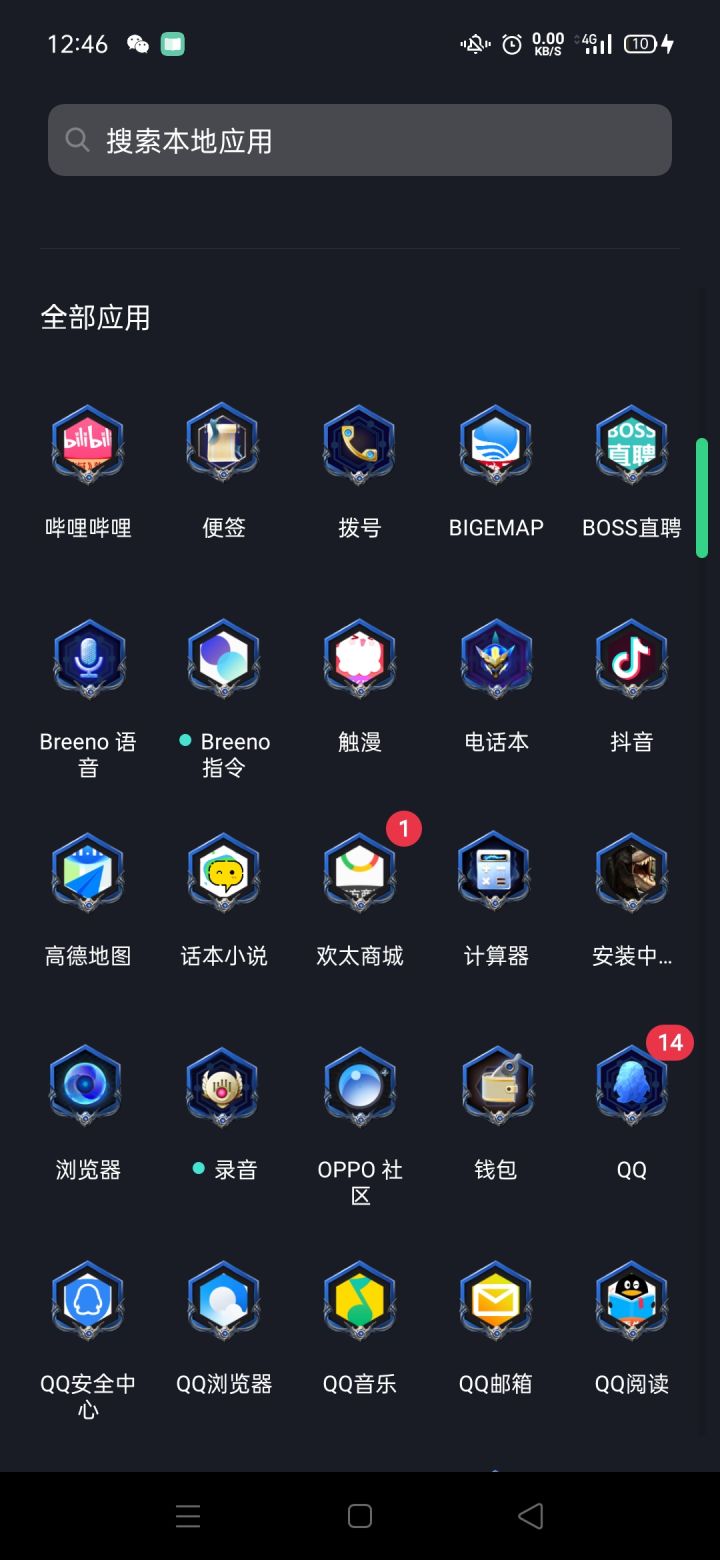Viewport: 720px width, 1560px height.
Task: Start Breeno 语音 voice assistant
Action: pyautogui.click(x=87, y=658)
